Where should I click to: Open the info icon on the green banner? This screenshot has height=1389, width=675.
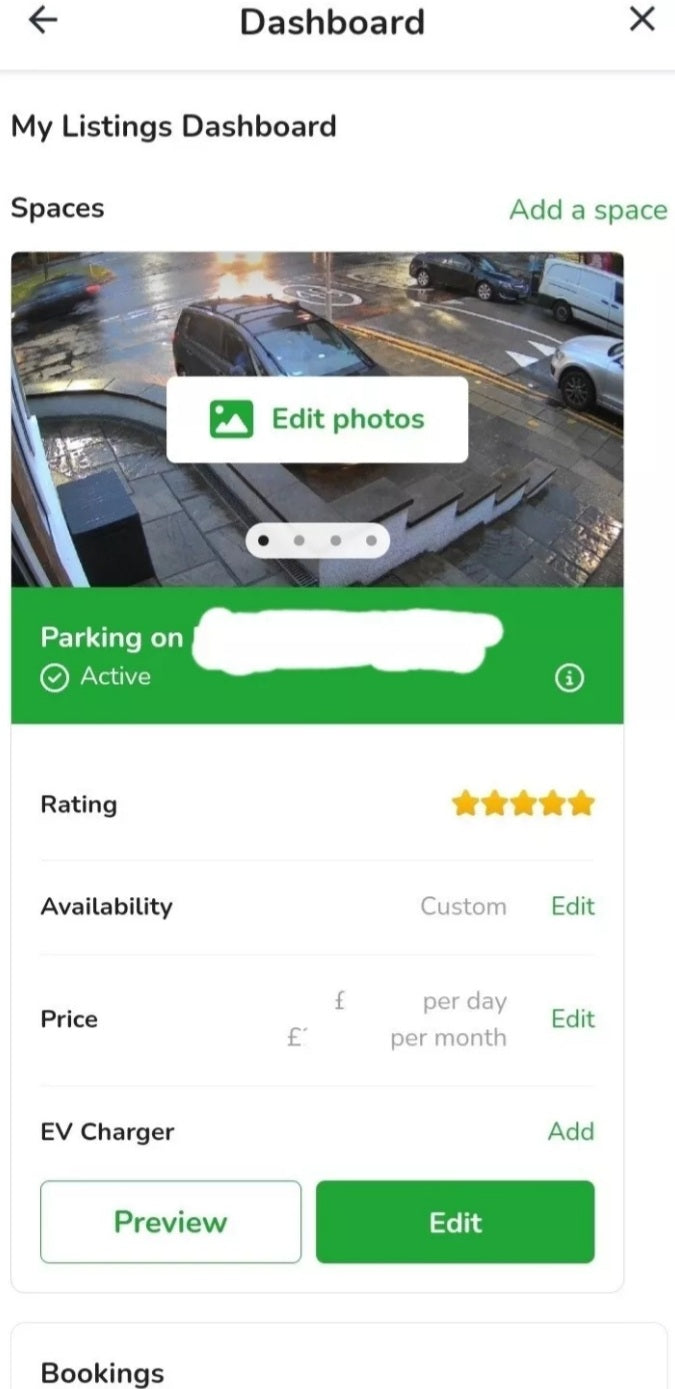(x=569, y=679)
